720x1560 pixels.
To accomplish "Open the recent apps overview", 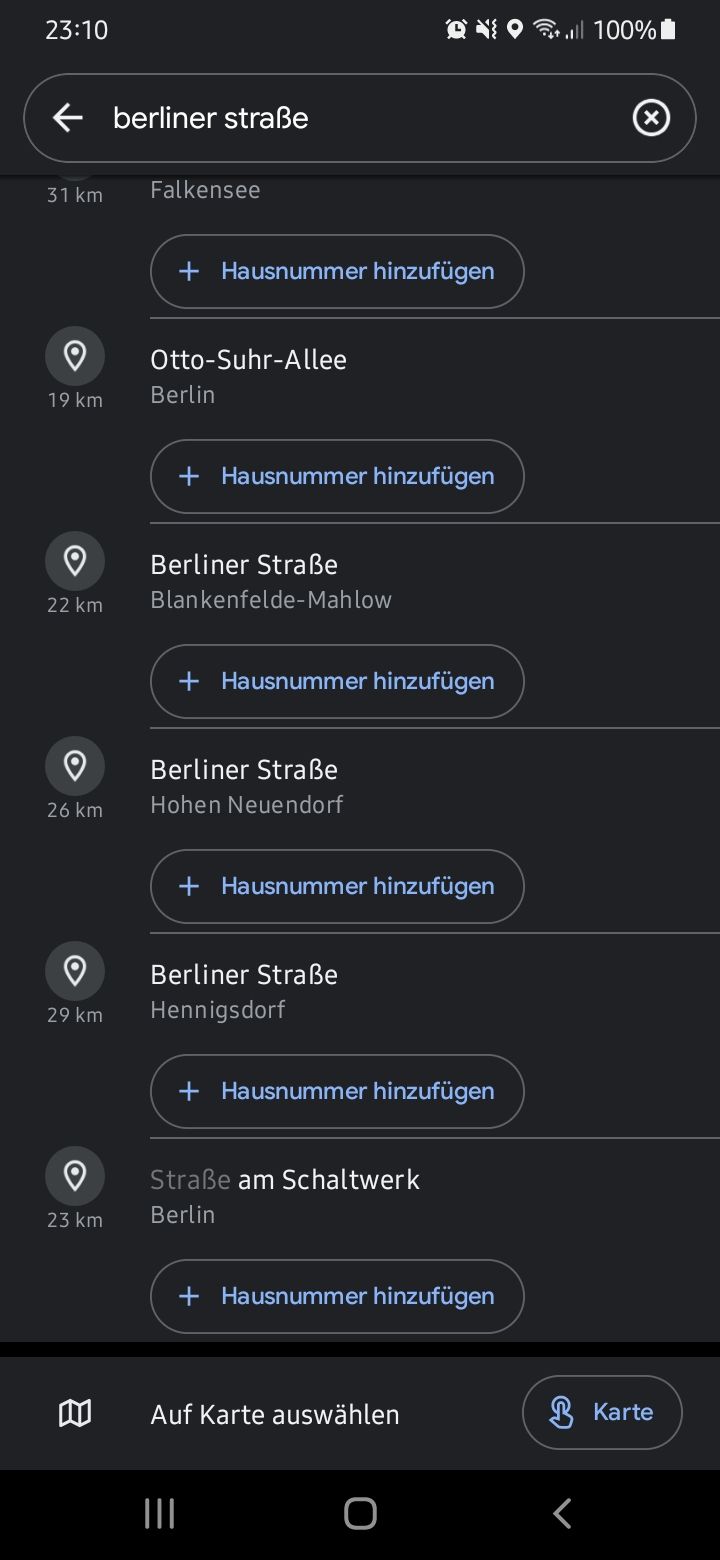I will pos(159,1513).
